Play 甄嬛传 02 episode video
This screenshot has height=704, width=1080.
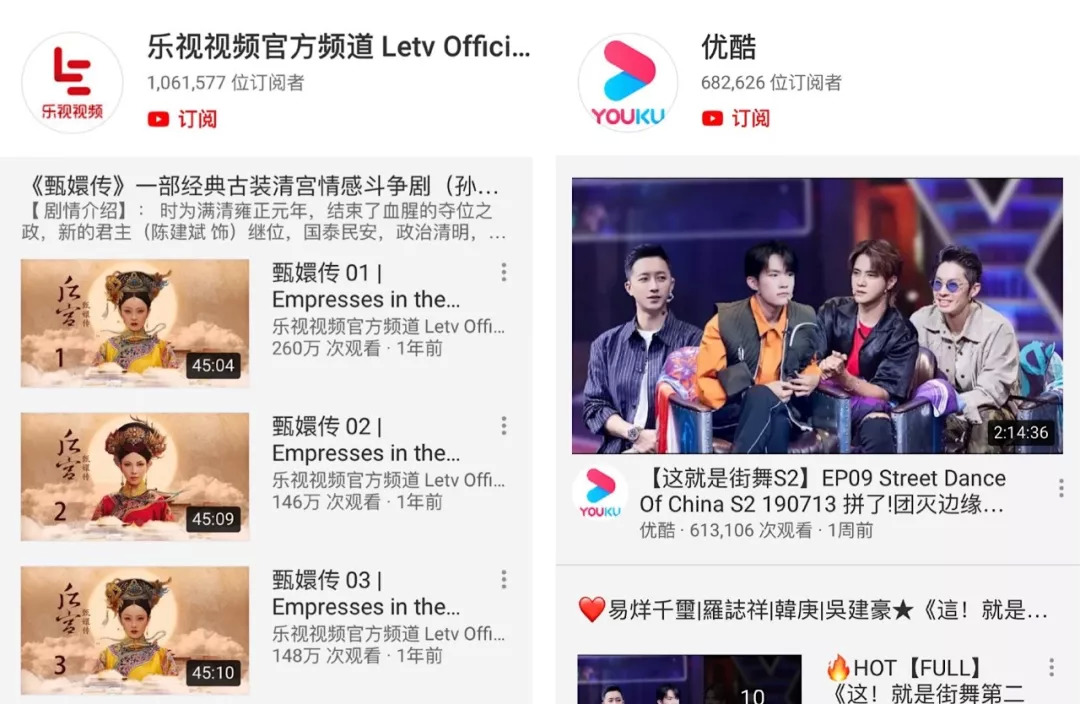[x=135, y=477]
